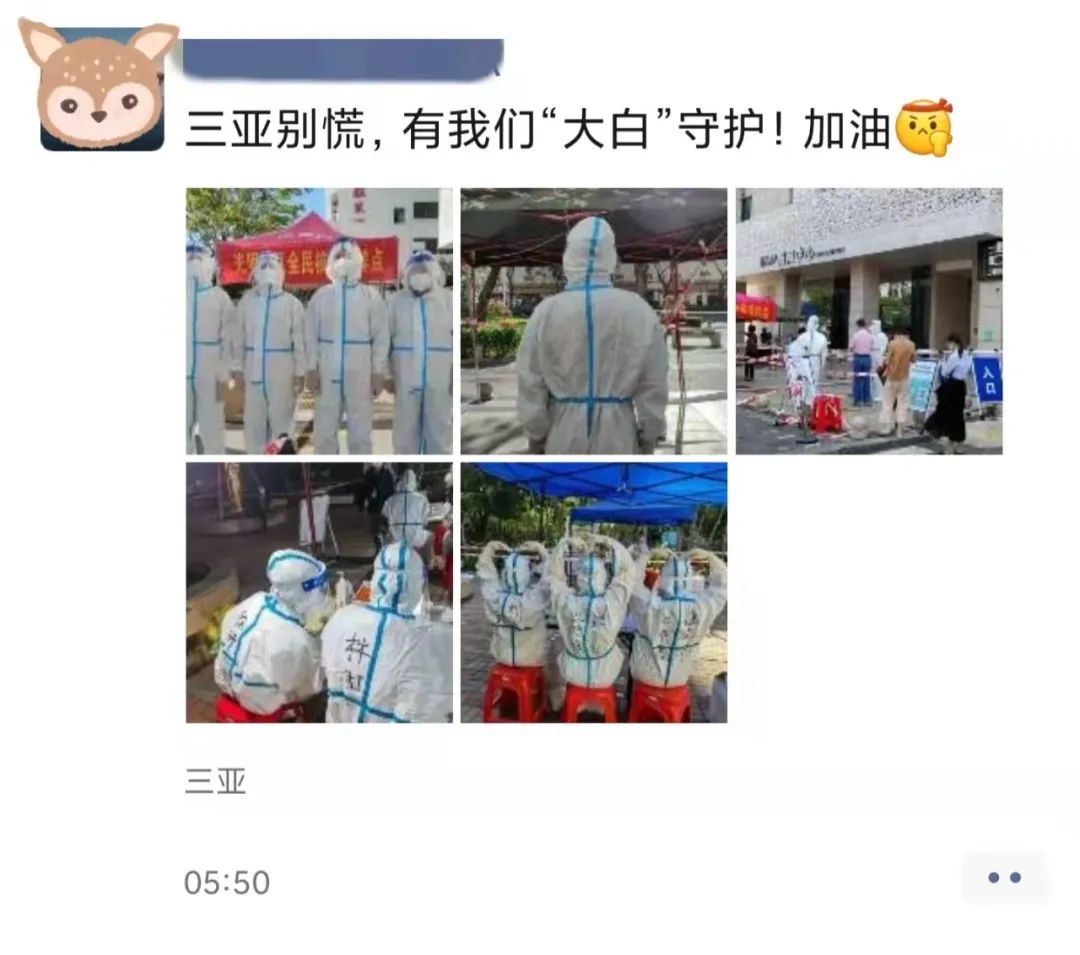
Task: Open the two-dot like and comment menu
Action: 1004,878
